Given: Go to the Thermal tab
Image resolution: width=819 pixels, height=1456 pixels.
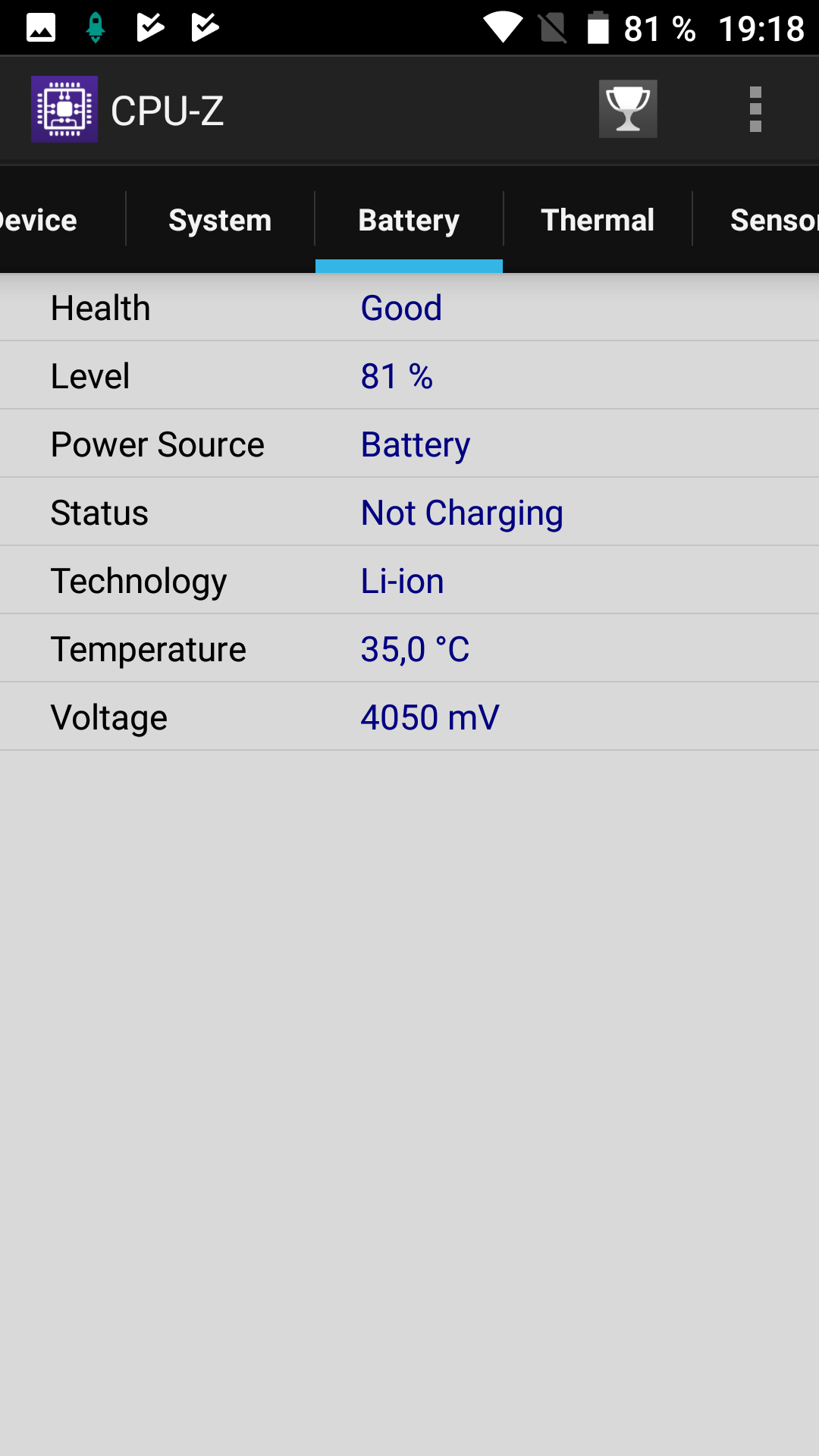Looking at the screenshot, I should 598,220.
